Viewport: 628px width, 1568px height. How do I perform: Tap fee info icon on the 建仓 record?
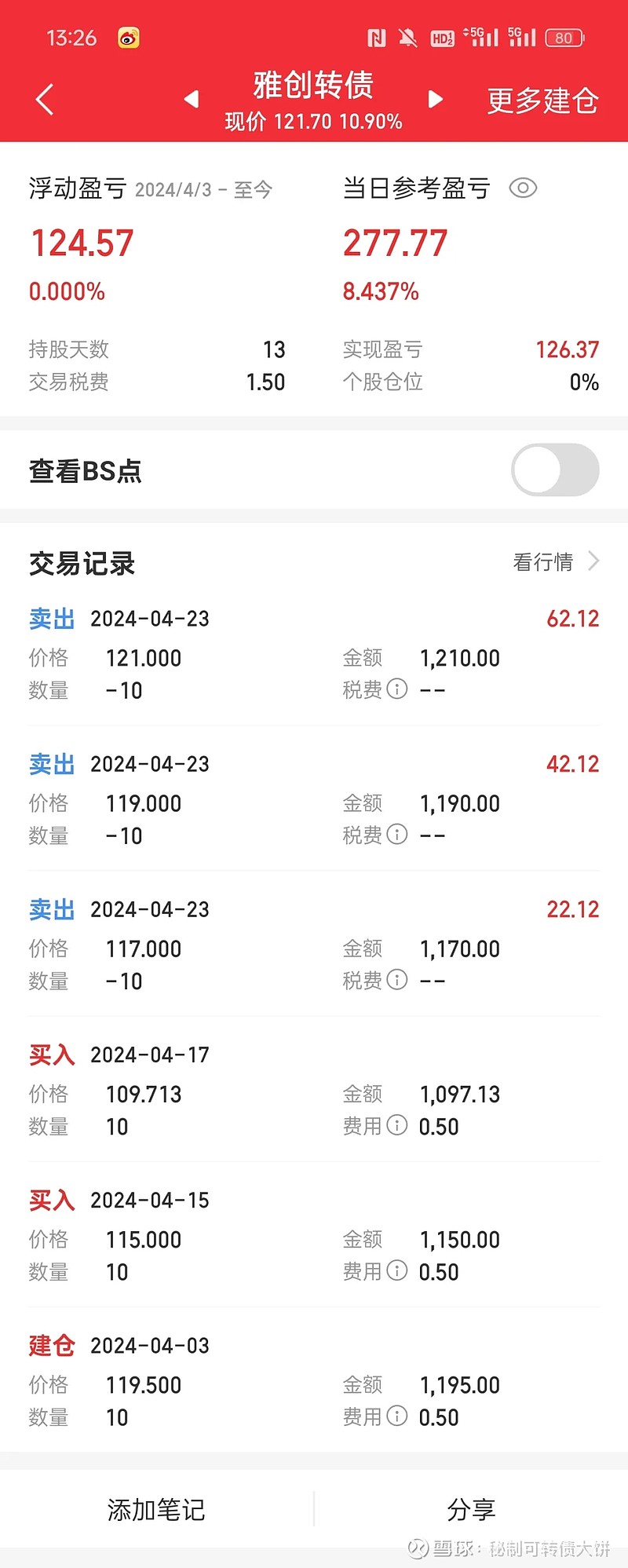pos(397,1416)
